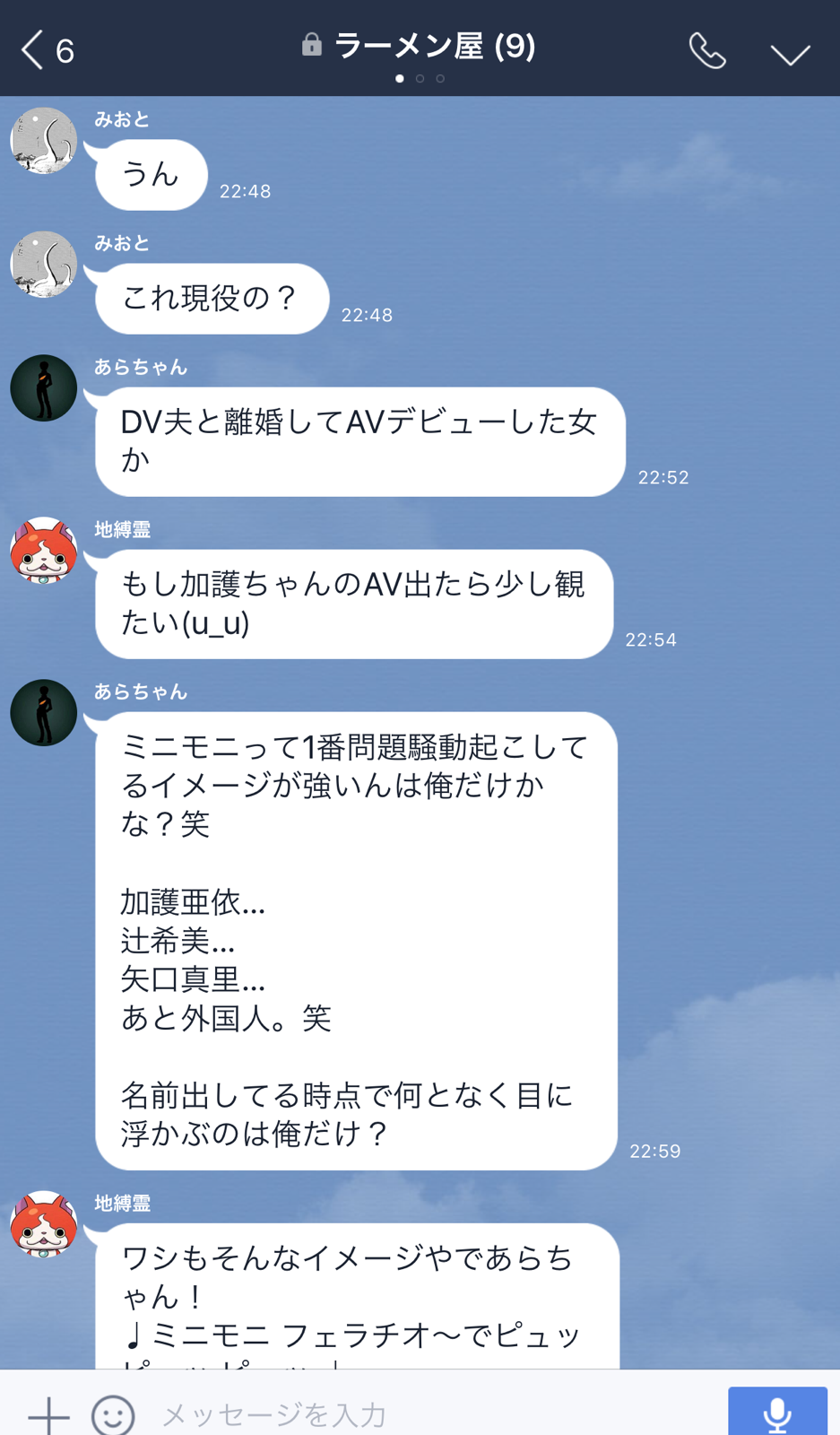Expand the chat options dropdown arrow
Viewport: 840px width, 1435px height.
click(x=790, y=54)
